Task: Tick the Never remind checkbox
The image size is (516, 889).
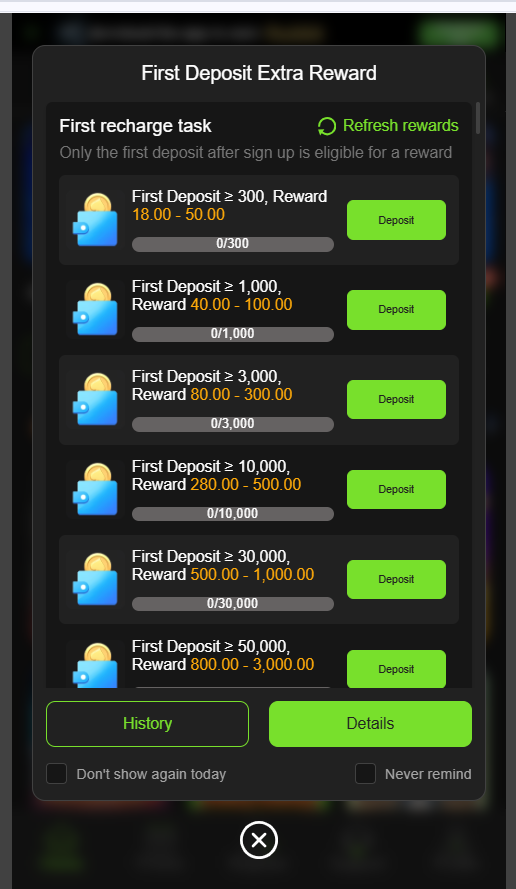Action: (x=365, y=773)
